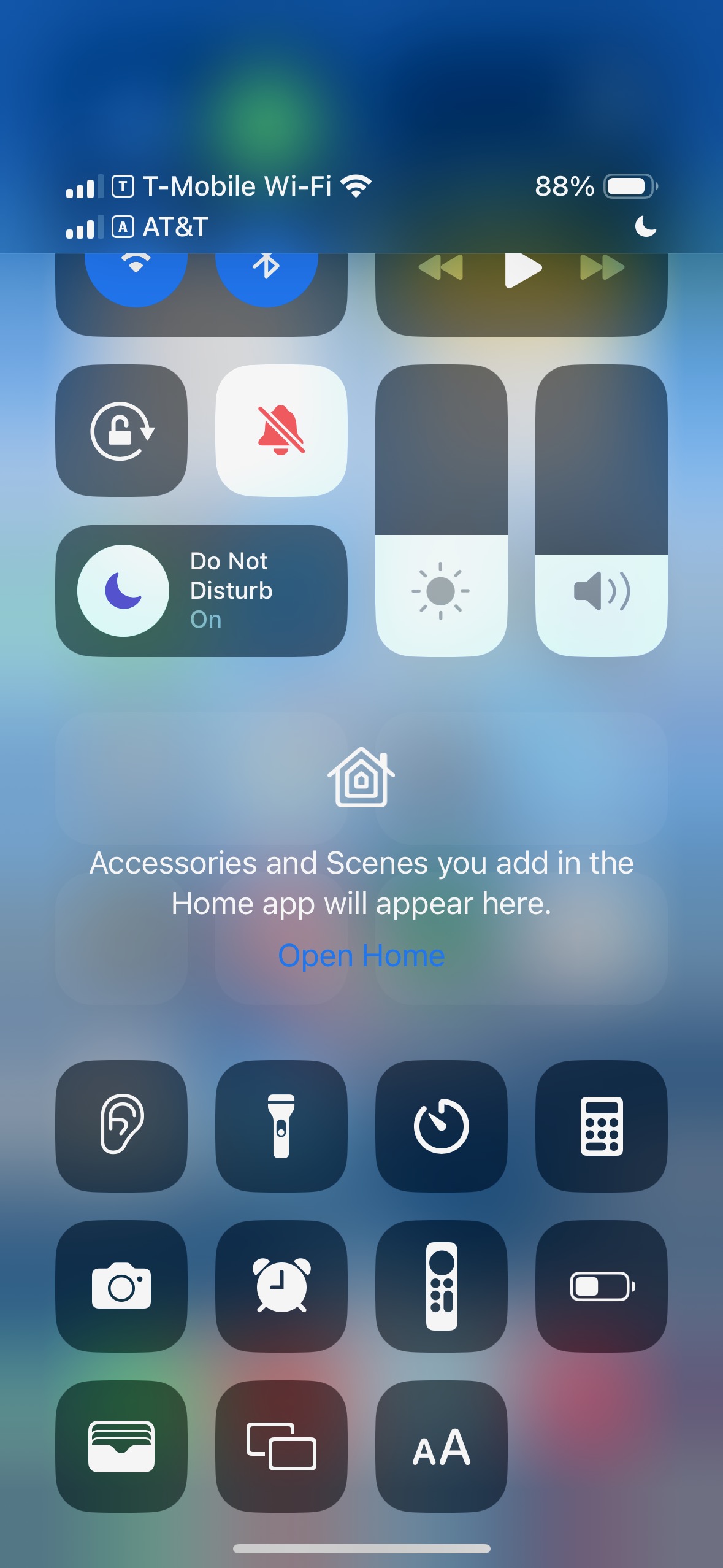Open Home via Open Home link
723x1568 pixels.
(361, 956)
